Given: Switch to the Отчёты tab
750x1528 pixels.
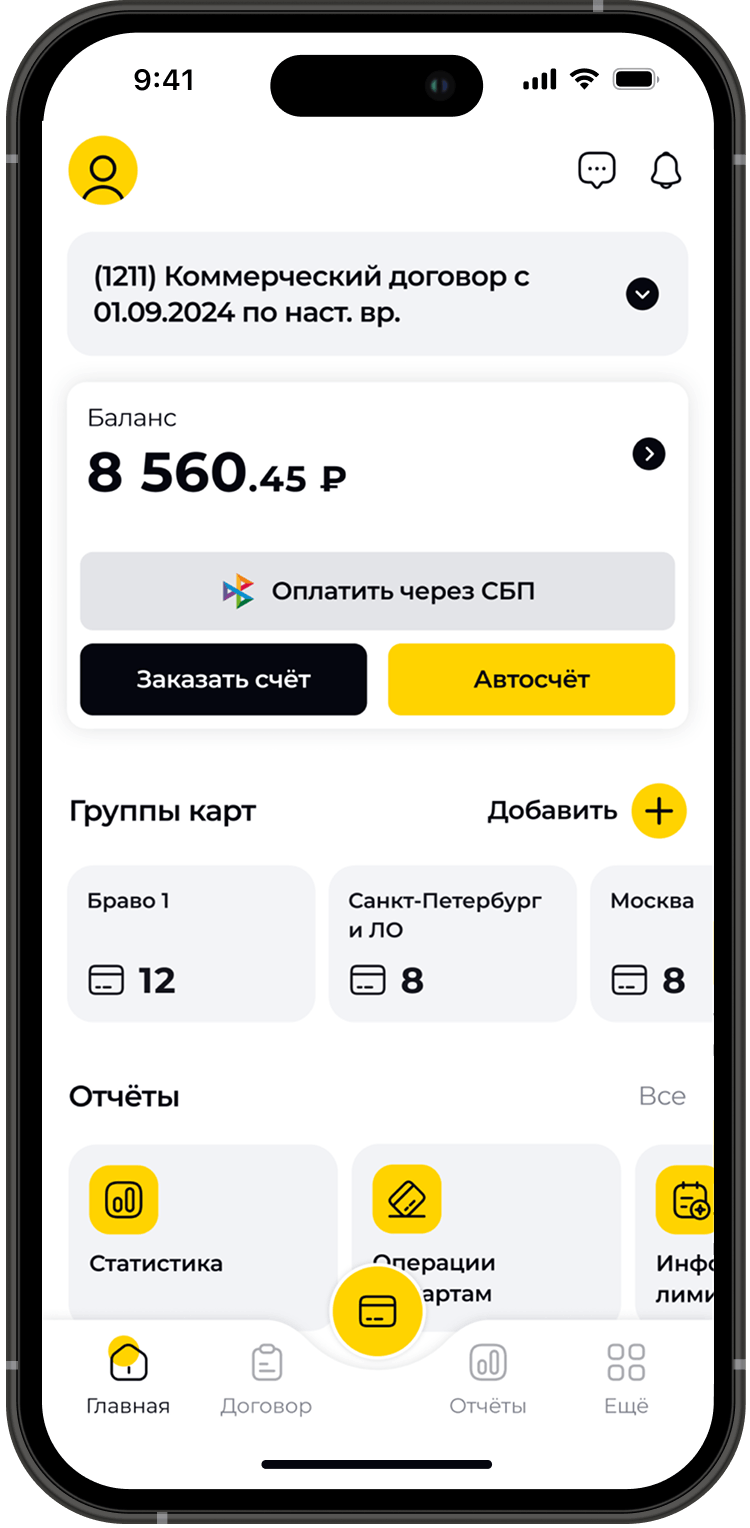Looking at the screenshot, I should 487,1379.
